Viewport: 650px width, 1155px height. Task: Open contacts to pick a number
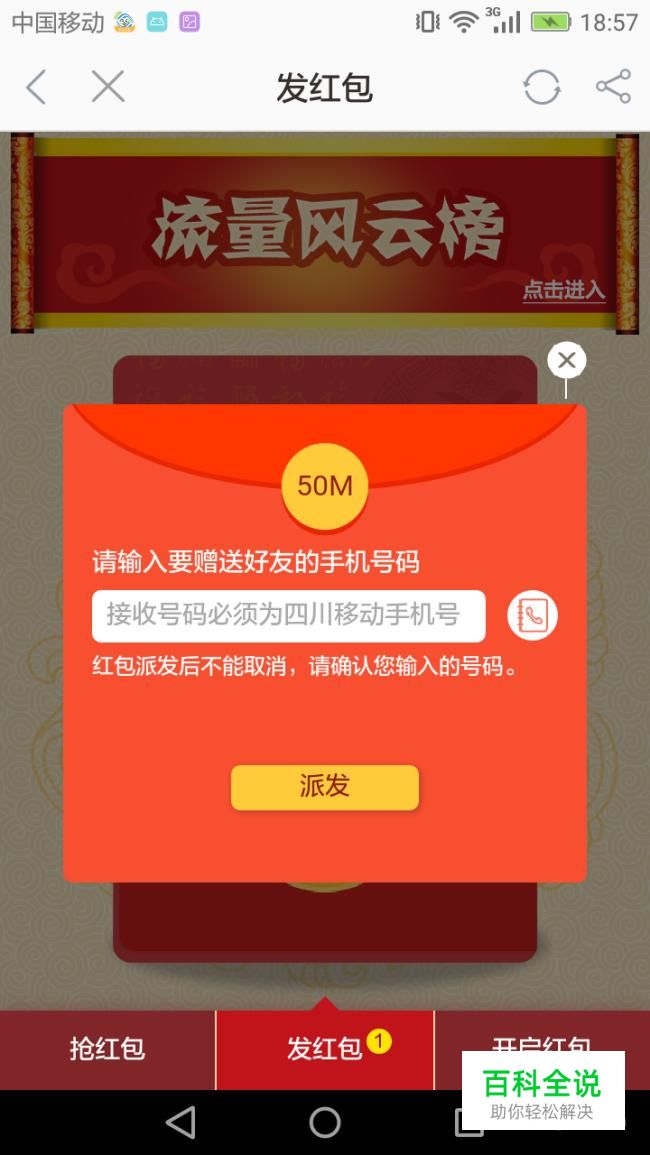click(532, 615)
